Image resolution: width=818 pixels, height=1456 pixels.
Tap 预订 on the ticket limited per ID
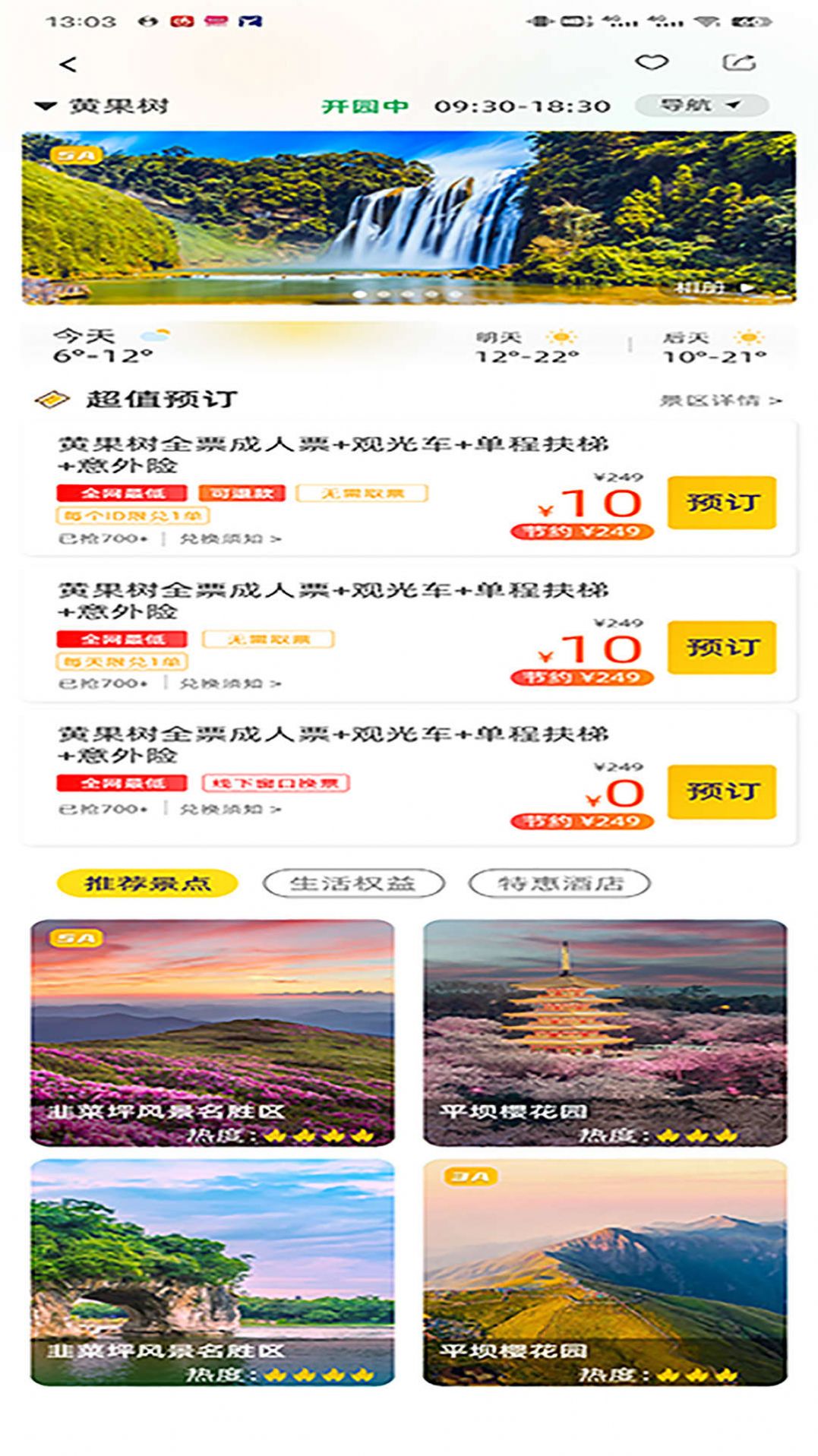click(x=721, y=502)
